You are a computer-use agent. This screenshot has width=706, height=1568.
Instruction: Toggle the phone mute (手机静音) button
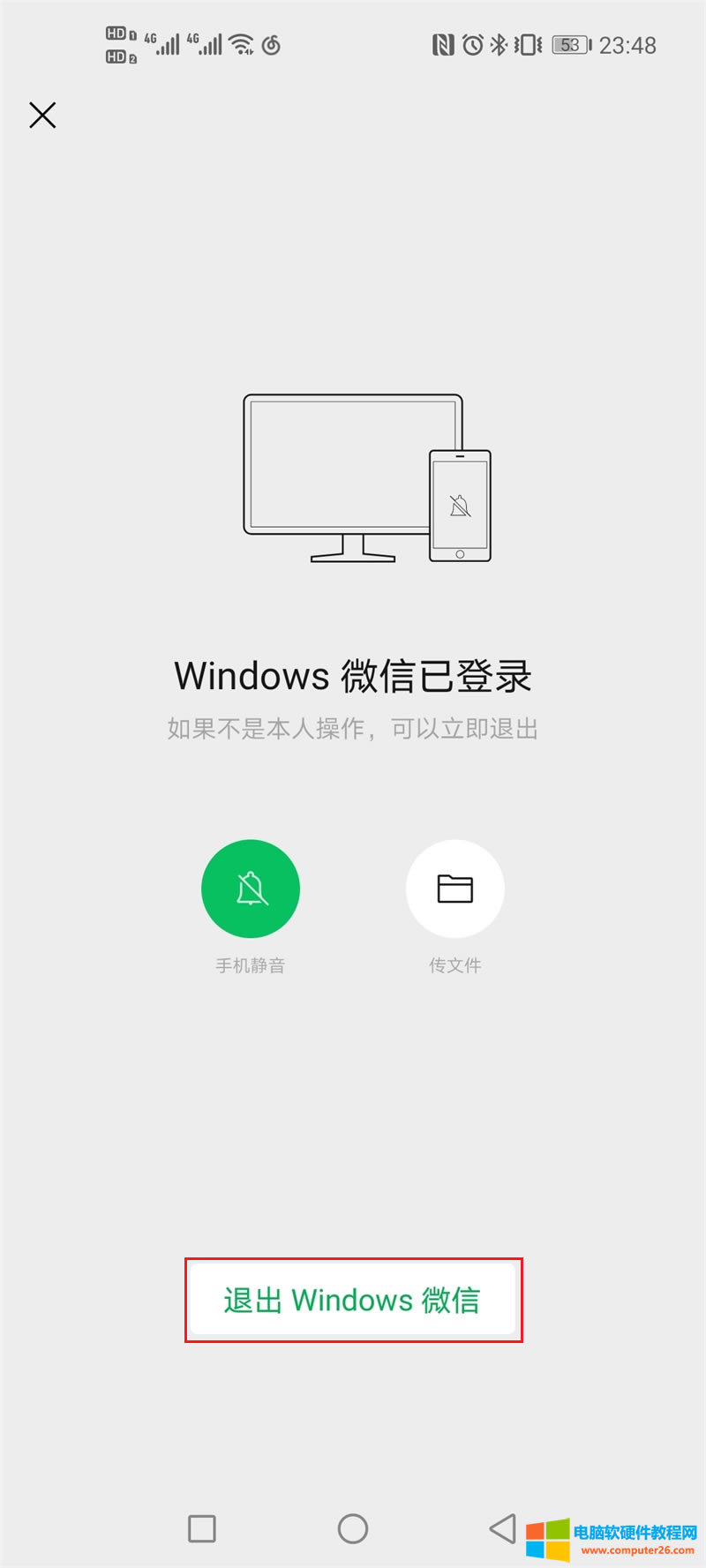coord(251,889)
